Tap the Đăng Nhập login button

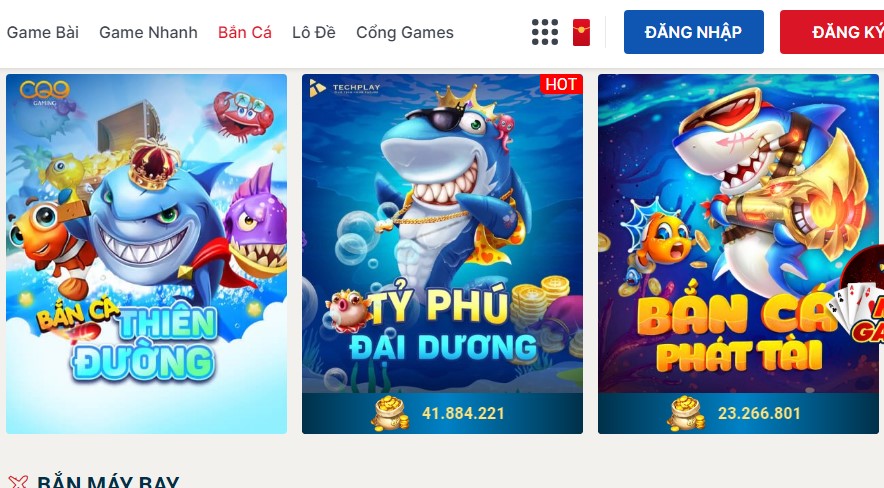click(693, 32)
